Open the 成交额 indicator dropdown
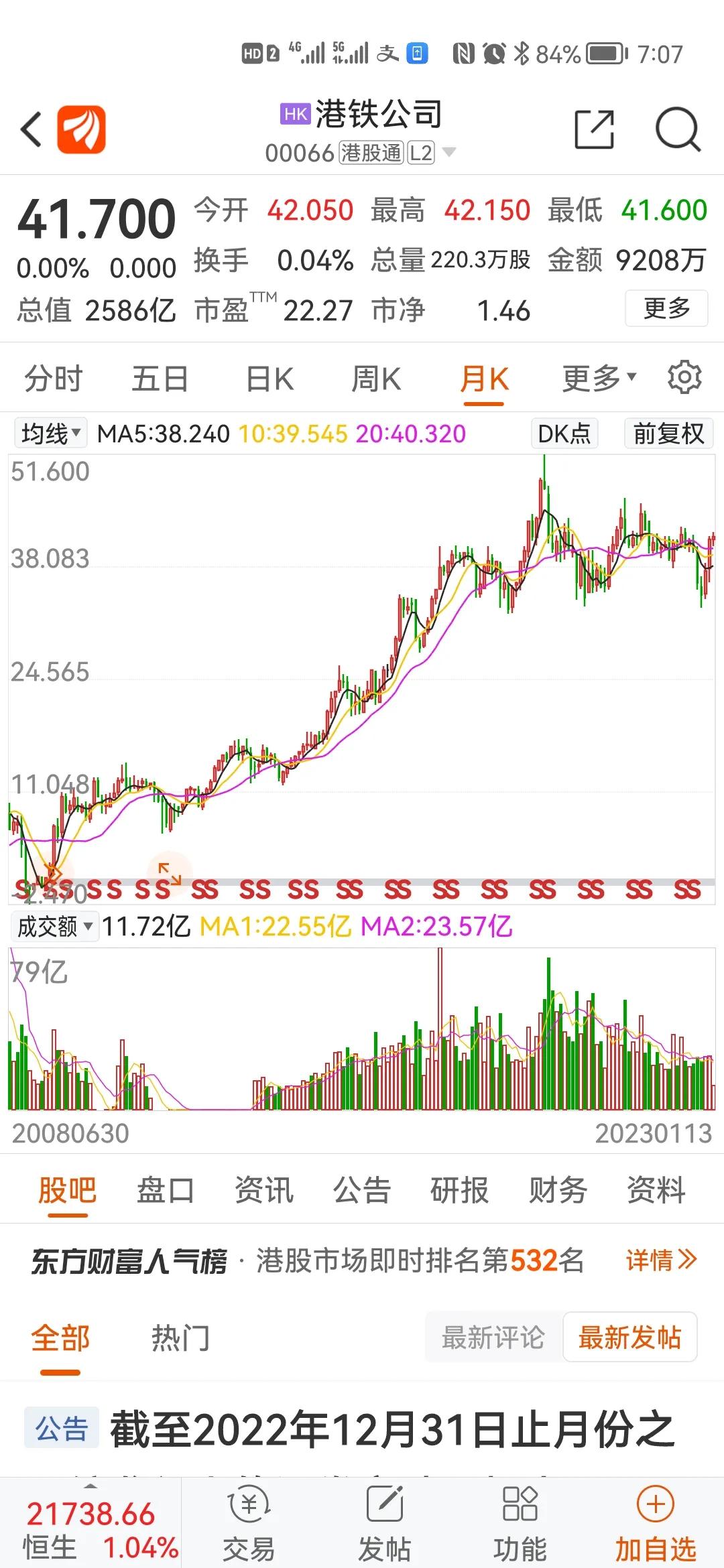Viewport: 724px width, 1568px height. pyautogui.click(x=54, y=927)
